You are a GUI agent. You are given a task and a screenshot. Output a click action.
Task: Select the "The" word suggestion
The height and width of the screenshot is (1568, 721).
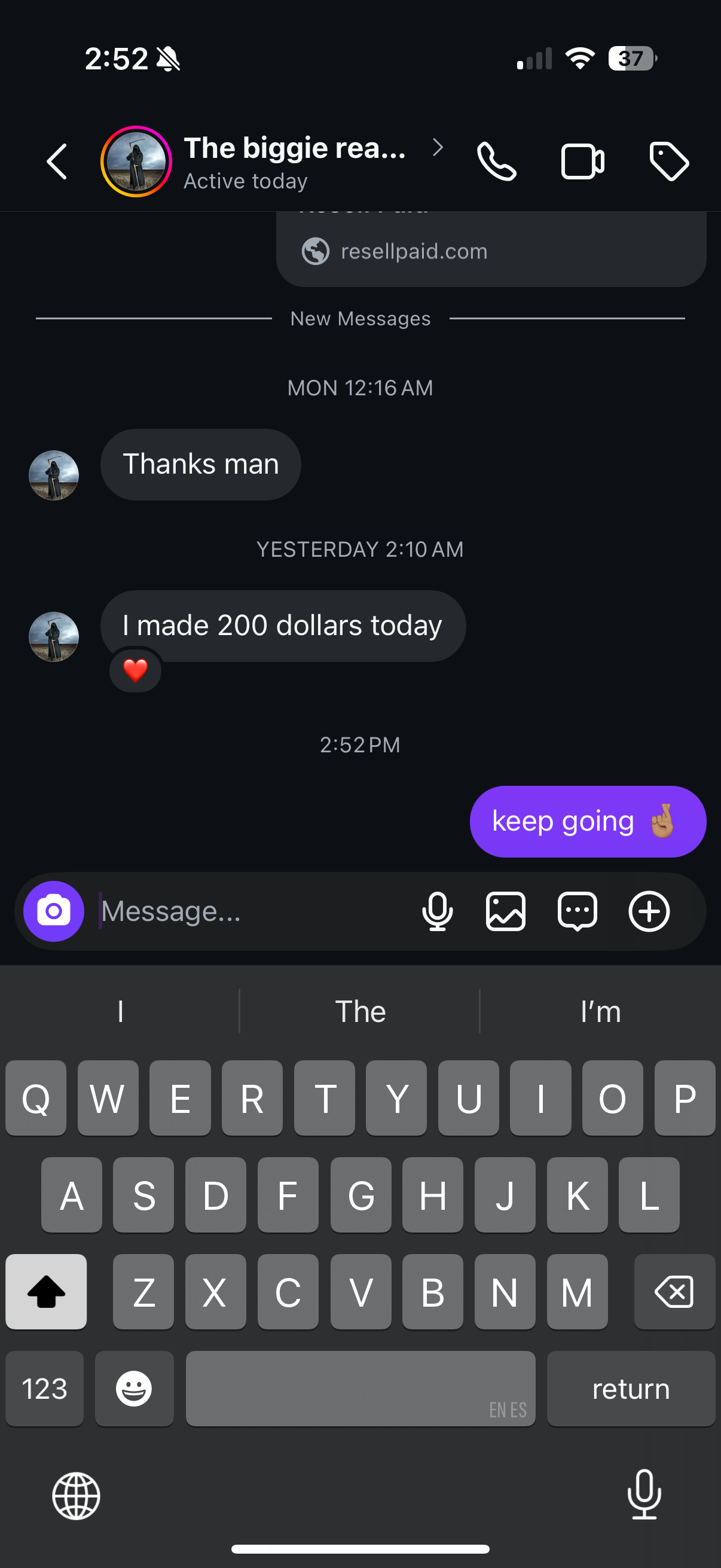point(360,1012)
